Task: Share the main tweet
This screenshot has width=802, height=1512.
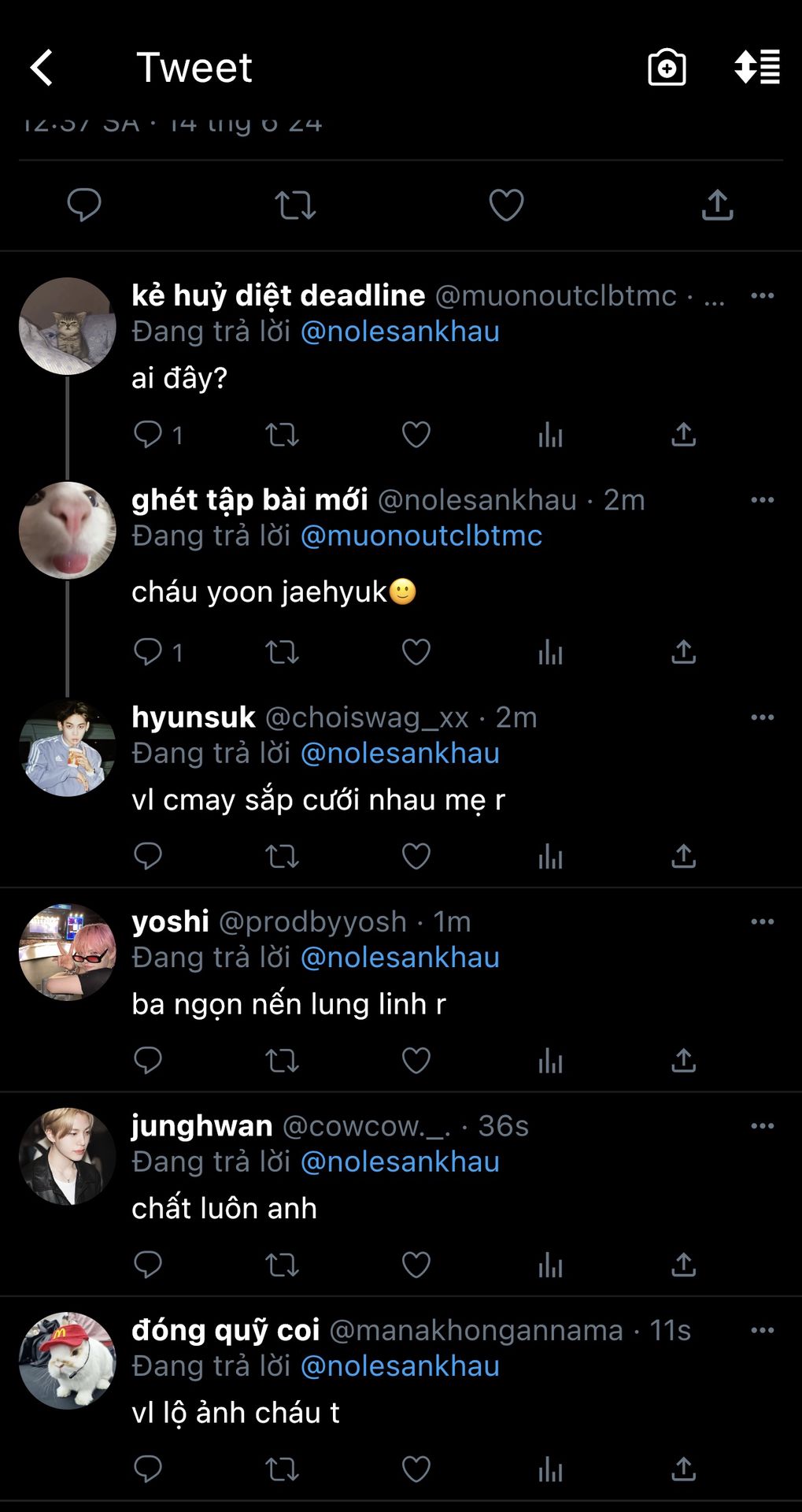Action: [x=717, y=206]
